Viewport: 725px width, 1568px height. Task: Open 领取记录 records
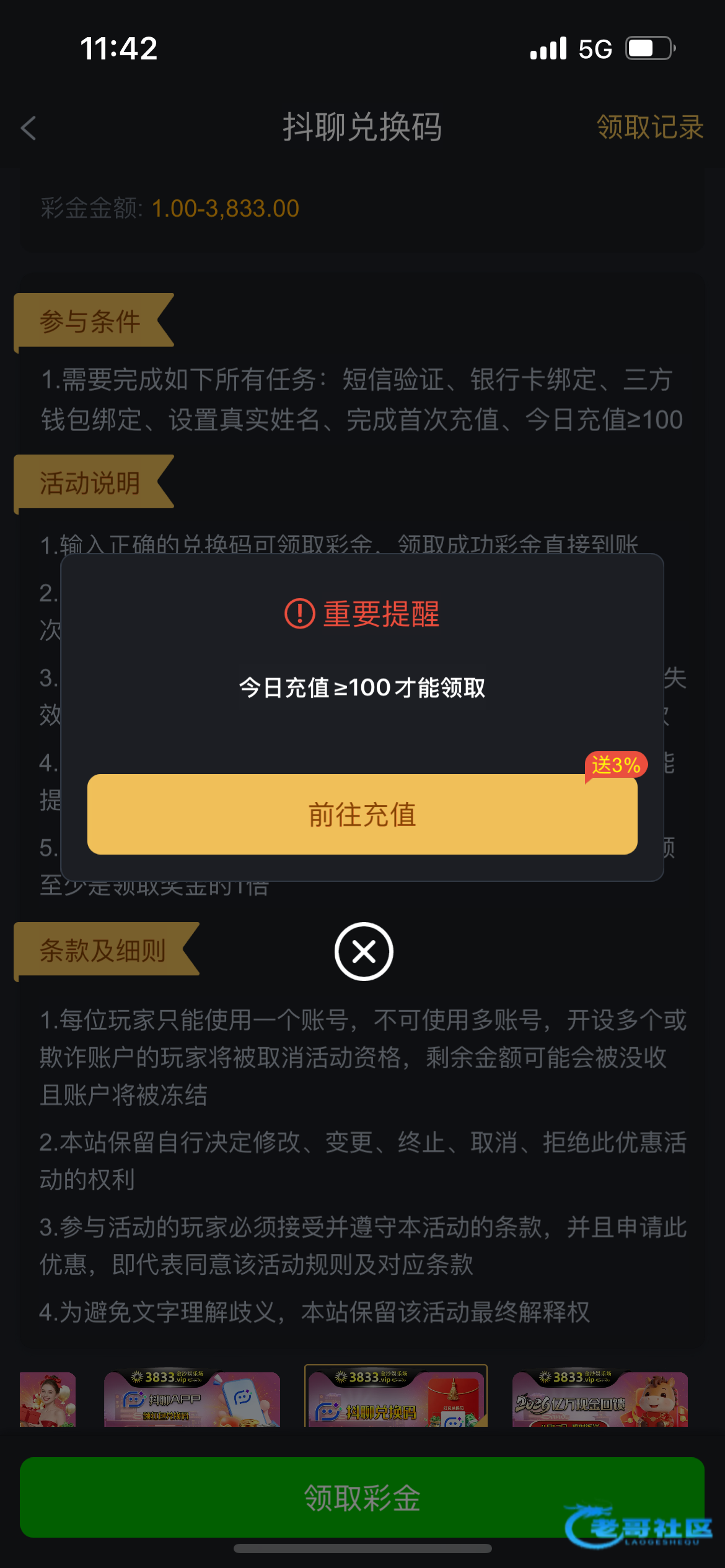650,128
